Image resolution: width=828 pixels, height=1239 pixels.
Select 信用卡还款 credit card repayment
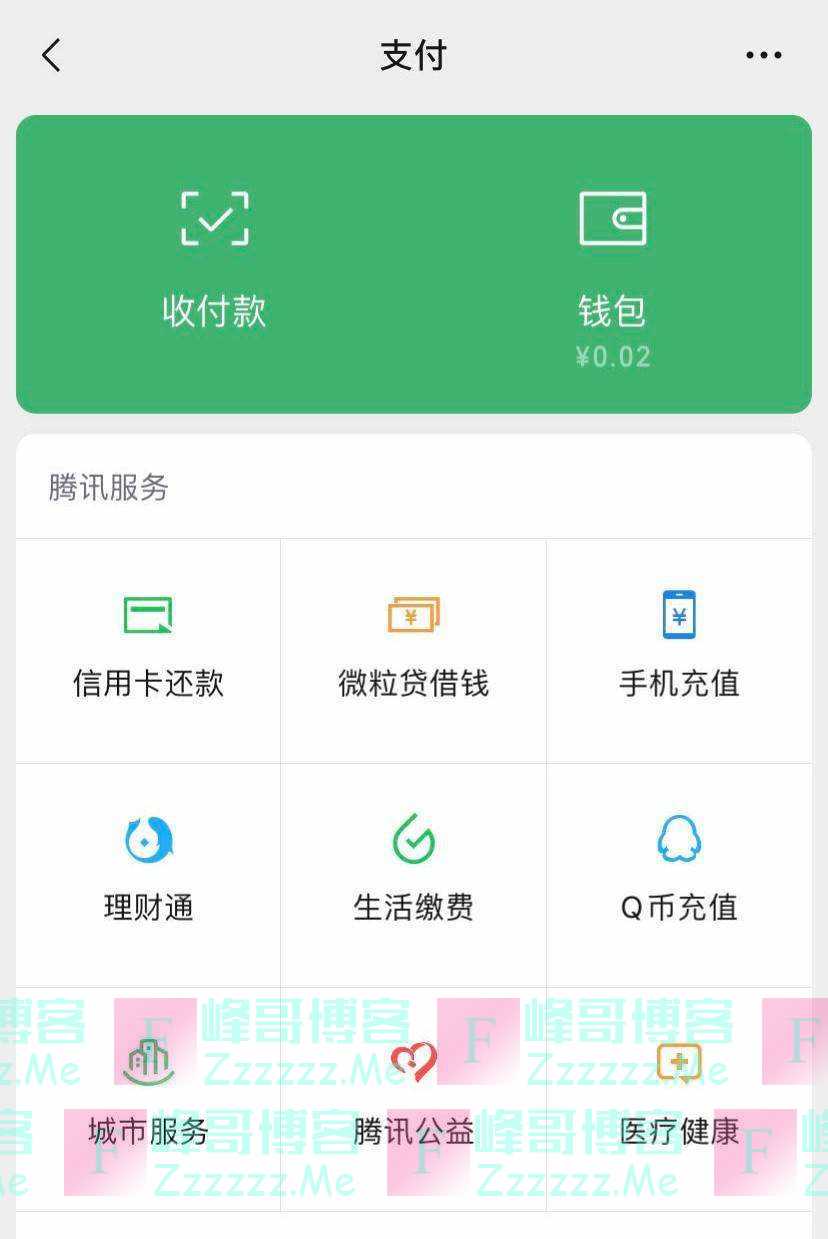(x=148, y=650)
